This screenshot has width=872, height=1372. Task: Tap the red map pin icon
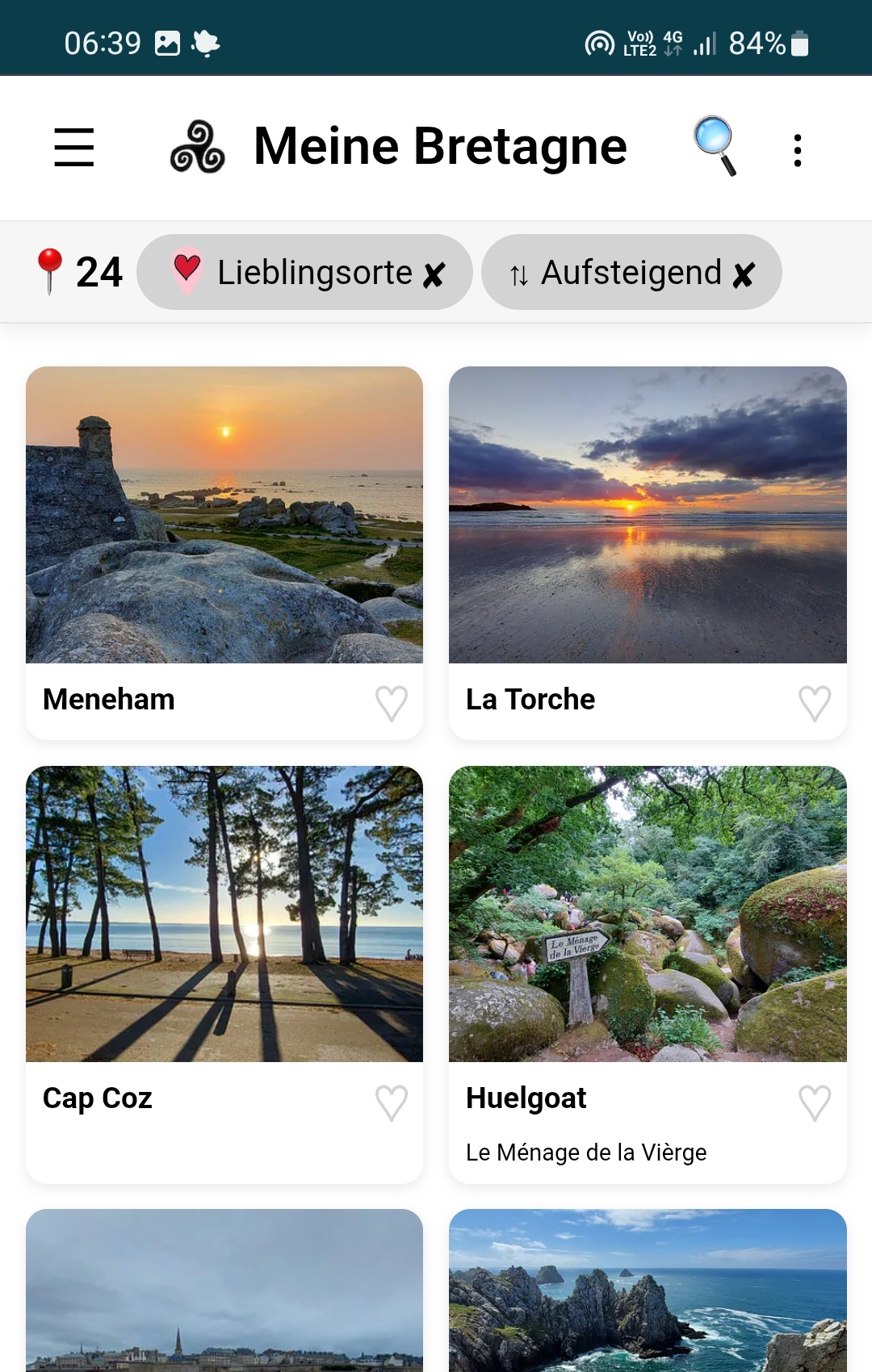pos(50,270)
